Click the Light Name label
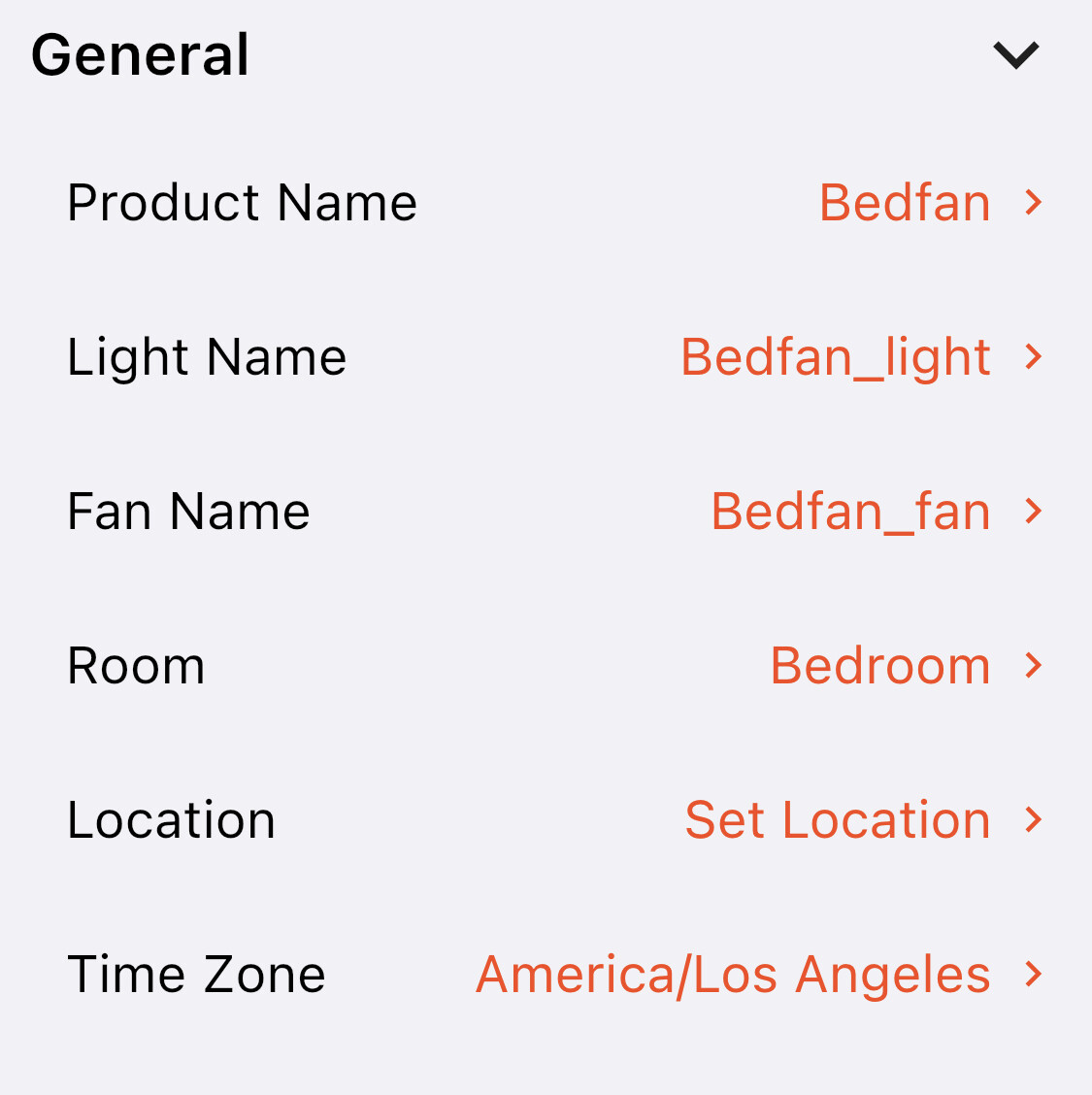The image size is (1092, 1095). pos(206,356)
